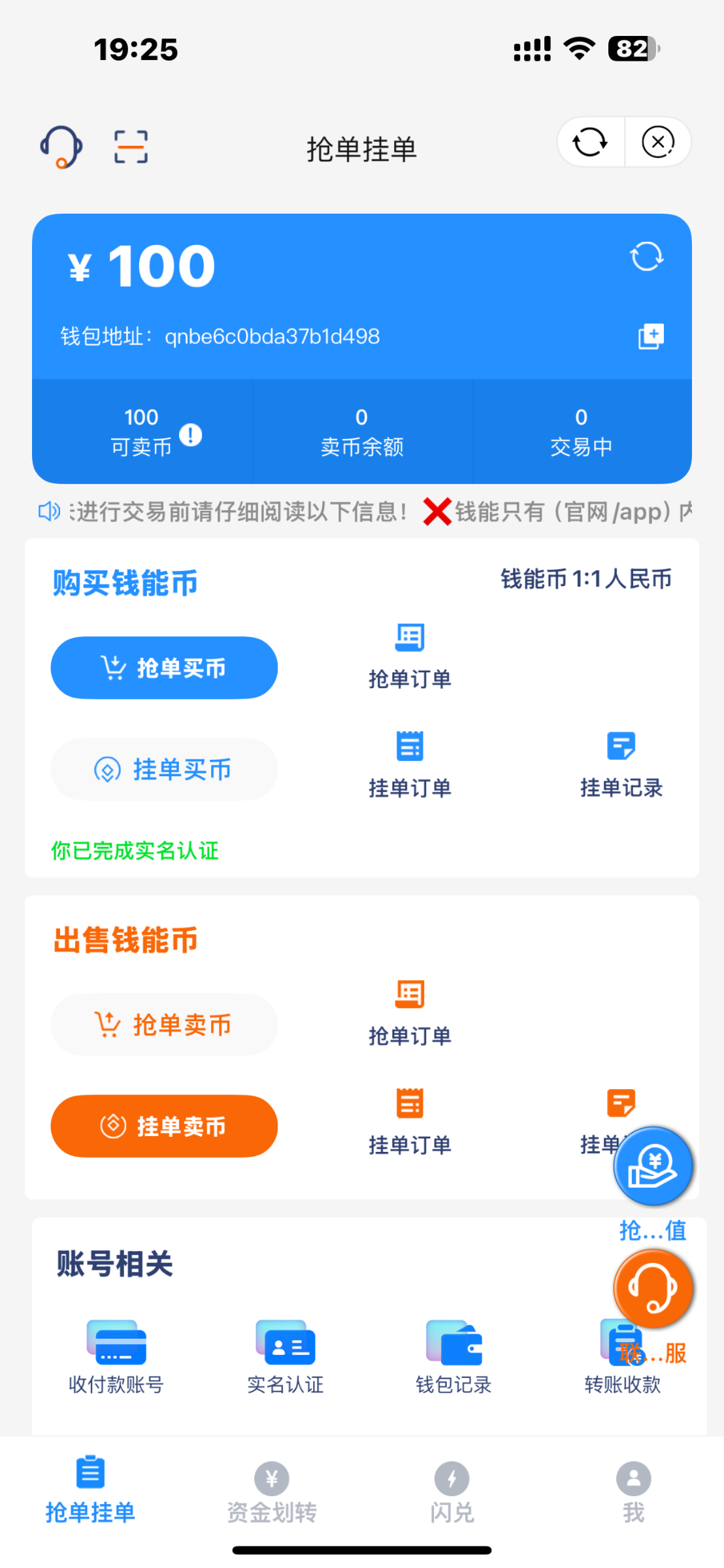This screenshot has height=1568, width=724.
Task: Close the mini program with X
Action: [658, 142]
